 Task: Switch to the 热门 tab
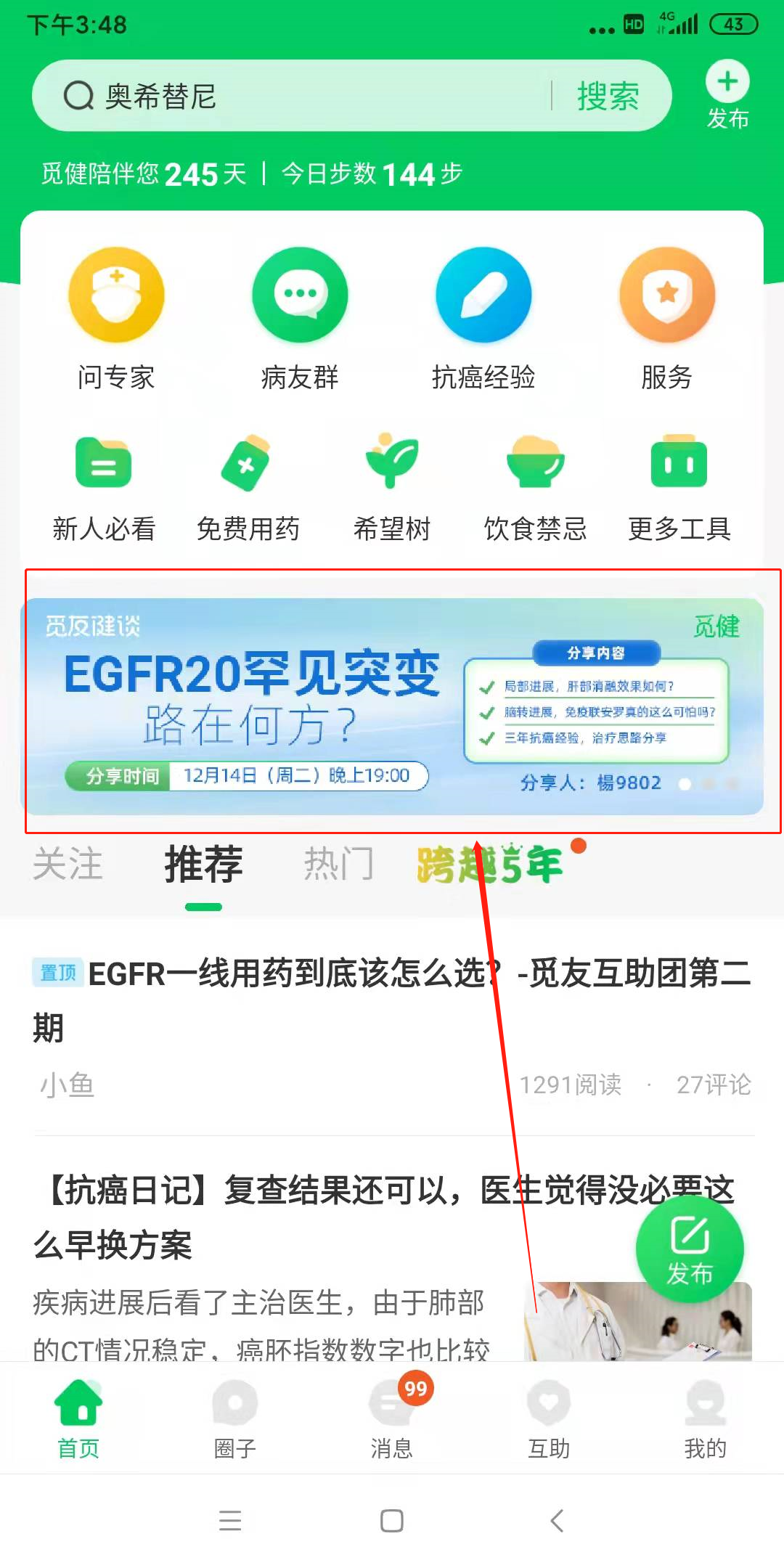click(338, 864)
